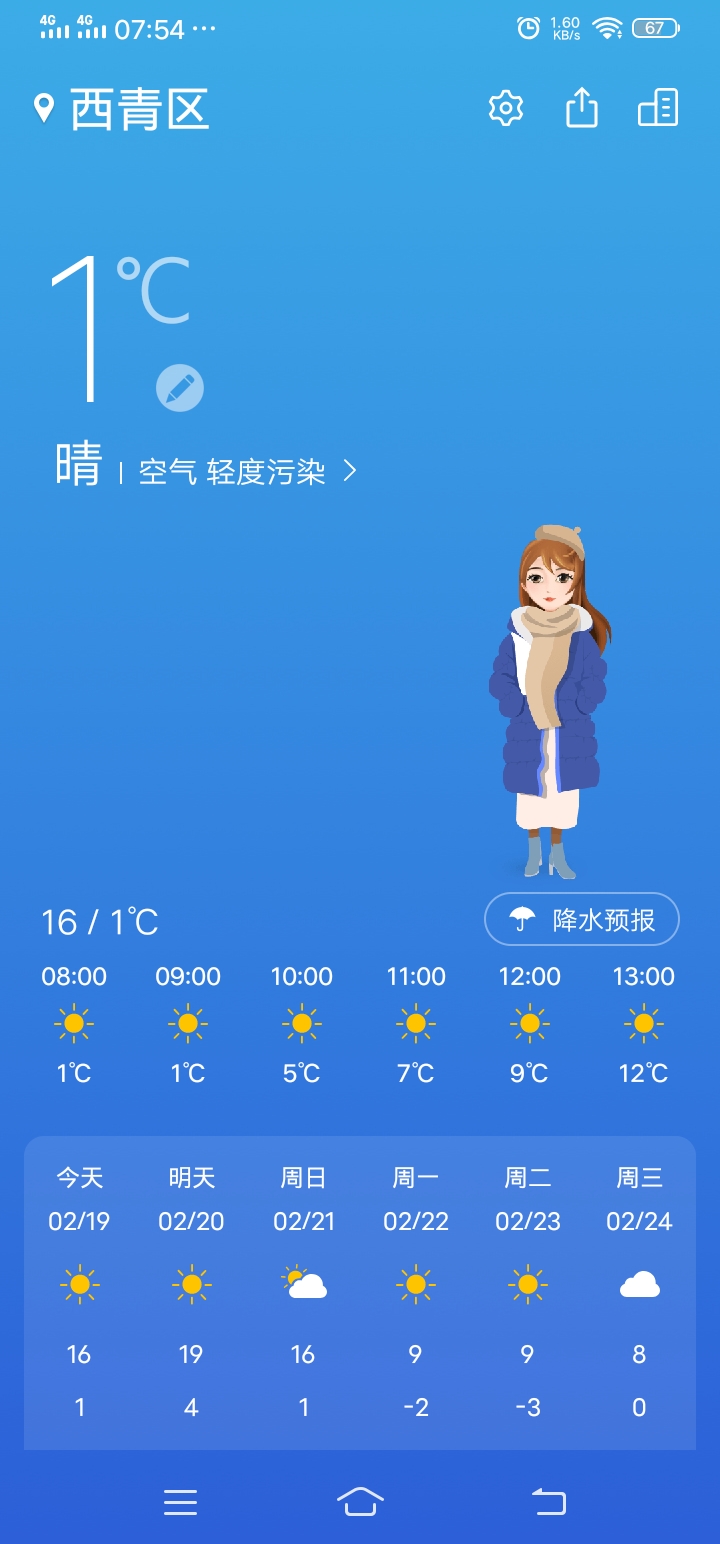Navigate back with system back button
Screen dimensions: 720x1544
click(x=548, y=1501)
